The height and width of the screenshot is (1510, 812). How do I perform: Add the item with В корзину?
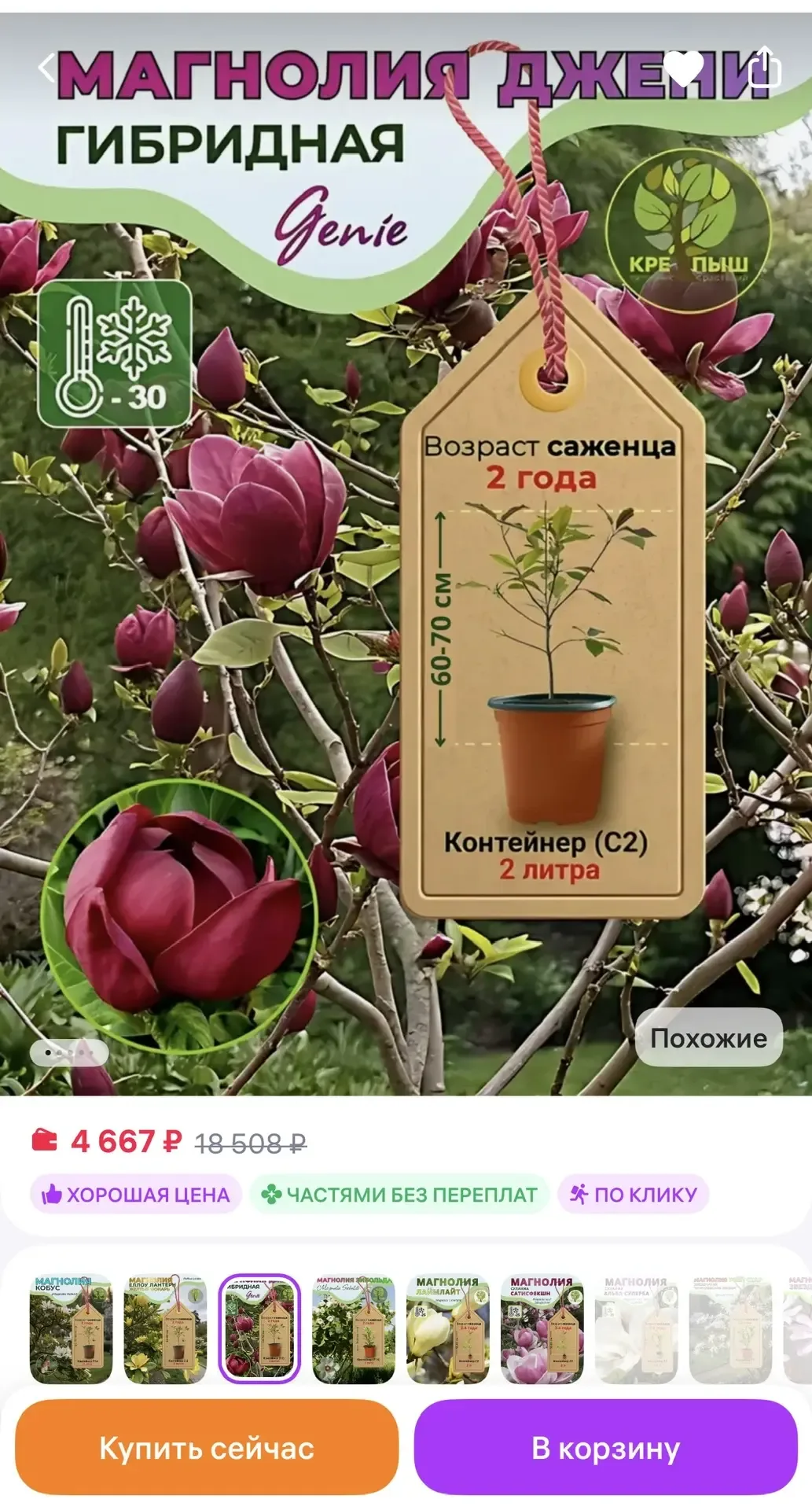tap(605, 1448)
